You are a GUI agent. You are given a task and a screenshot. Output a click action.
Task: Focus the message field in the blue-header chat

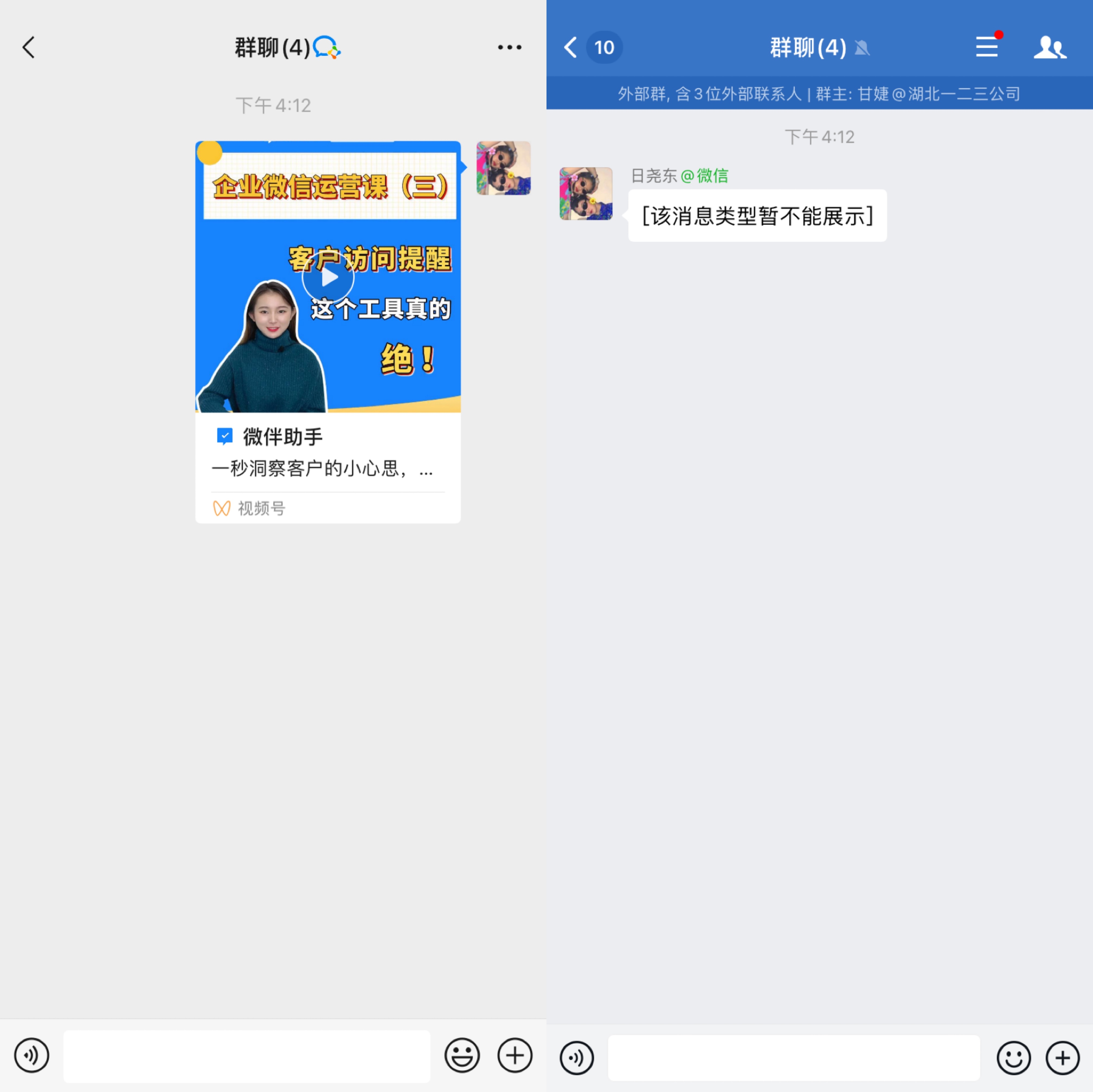tap(793, 1058)
